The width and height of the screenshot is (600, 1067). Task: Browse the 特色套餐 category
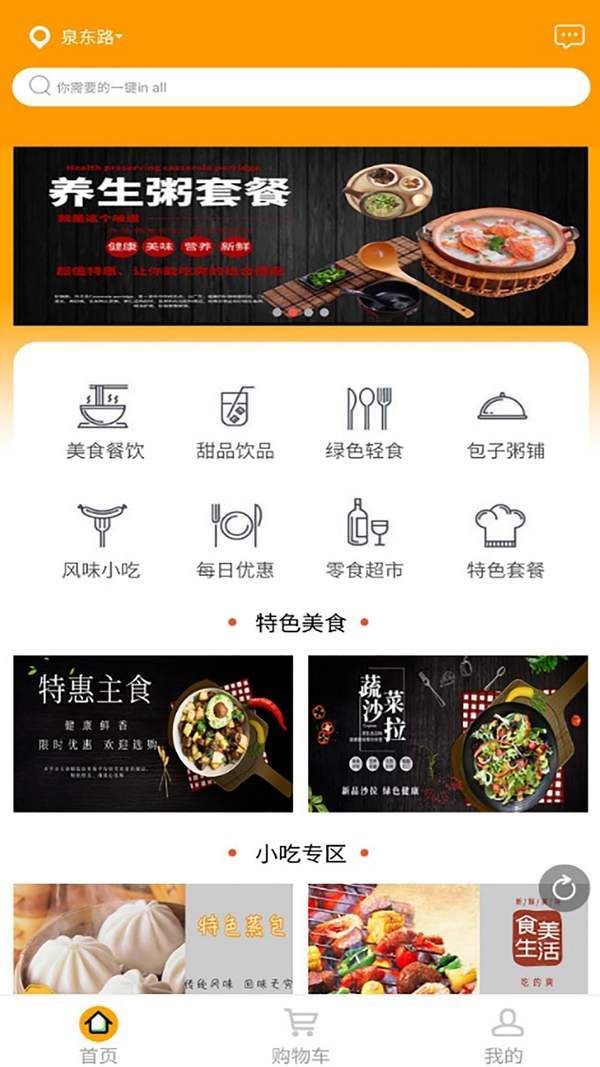(505, 541)
